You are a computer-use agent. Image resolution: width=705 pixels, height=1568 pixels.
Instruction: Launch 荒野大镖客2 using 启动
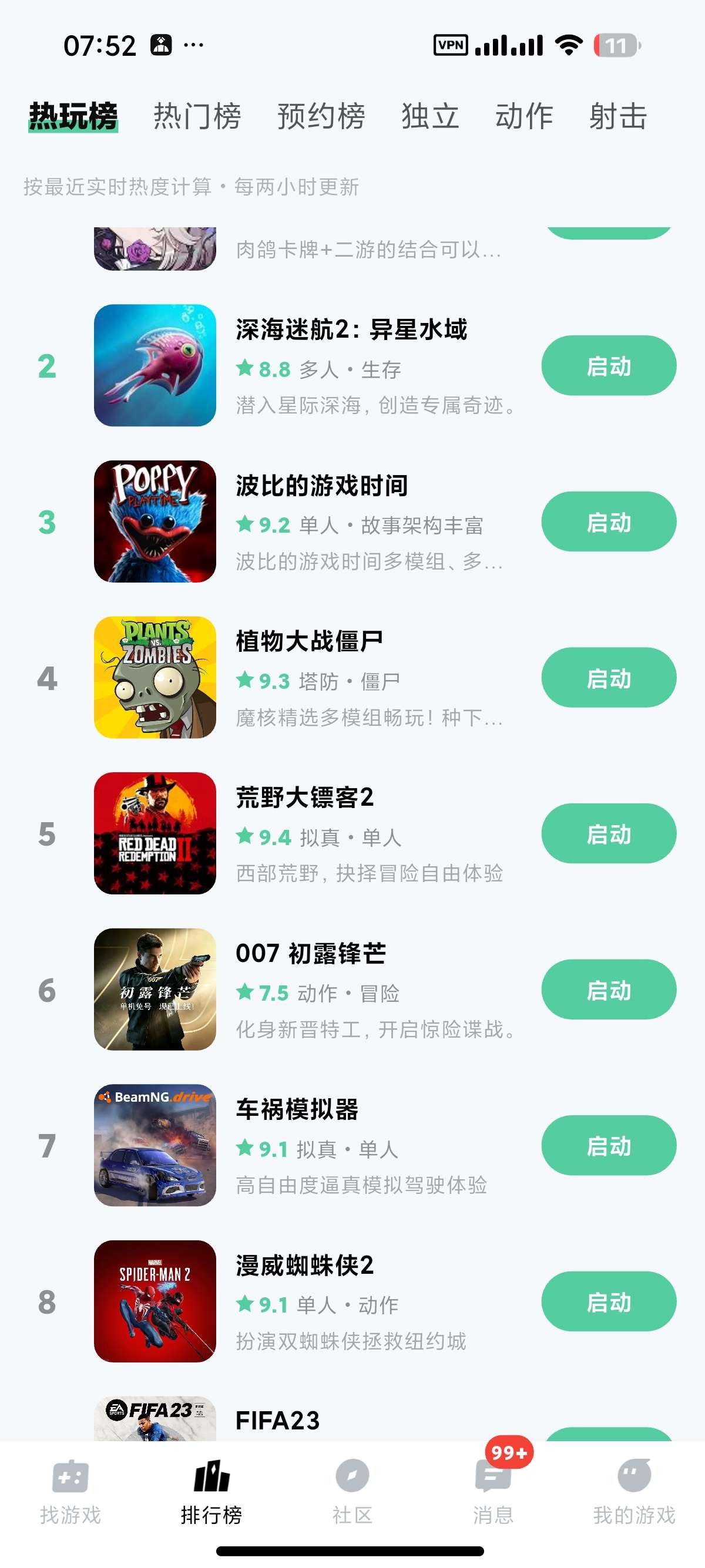[x=608, y=833]
